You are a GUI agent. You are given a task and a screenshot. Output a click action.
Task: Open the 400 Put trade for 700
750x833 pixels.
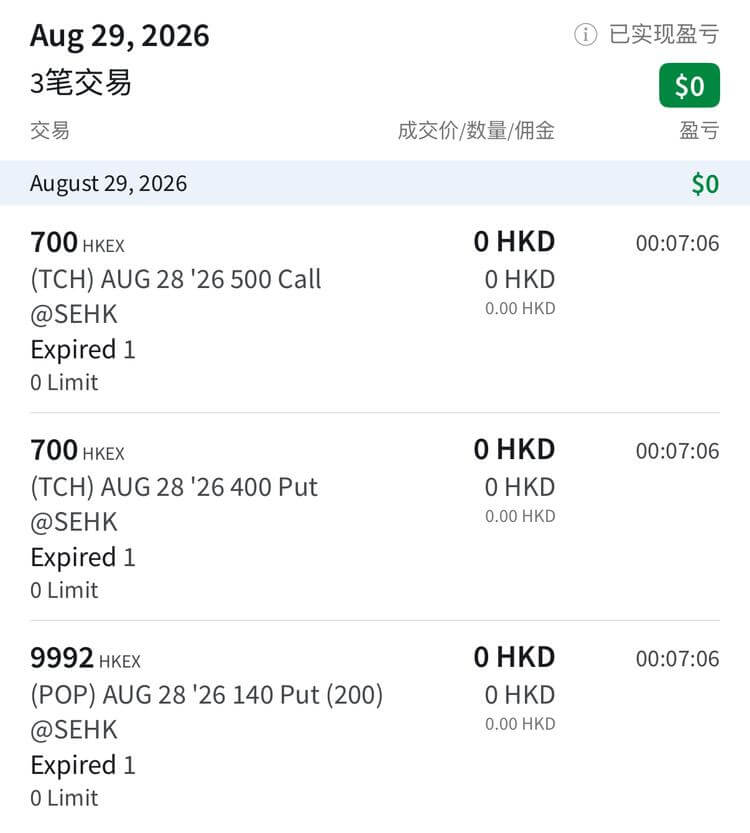click(x=375, y=517)
